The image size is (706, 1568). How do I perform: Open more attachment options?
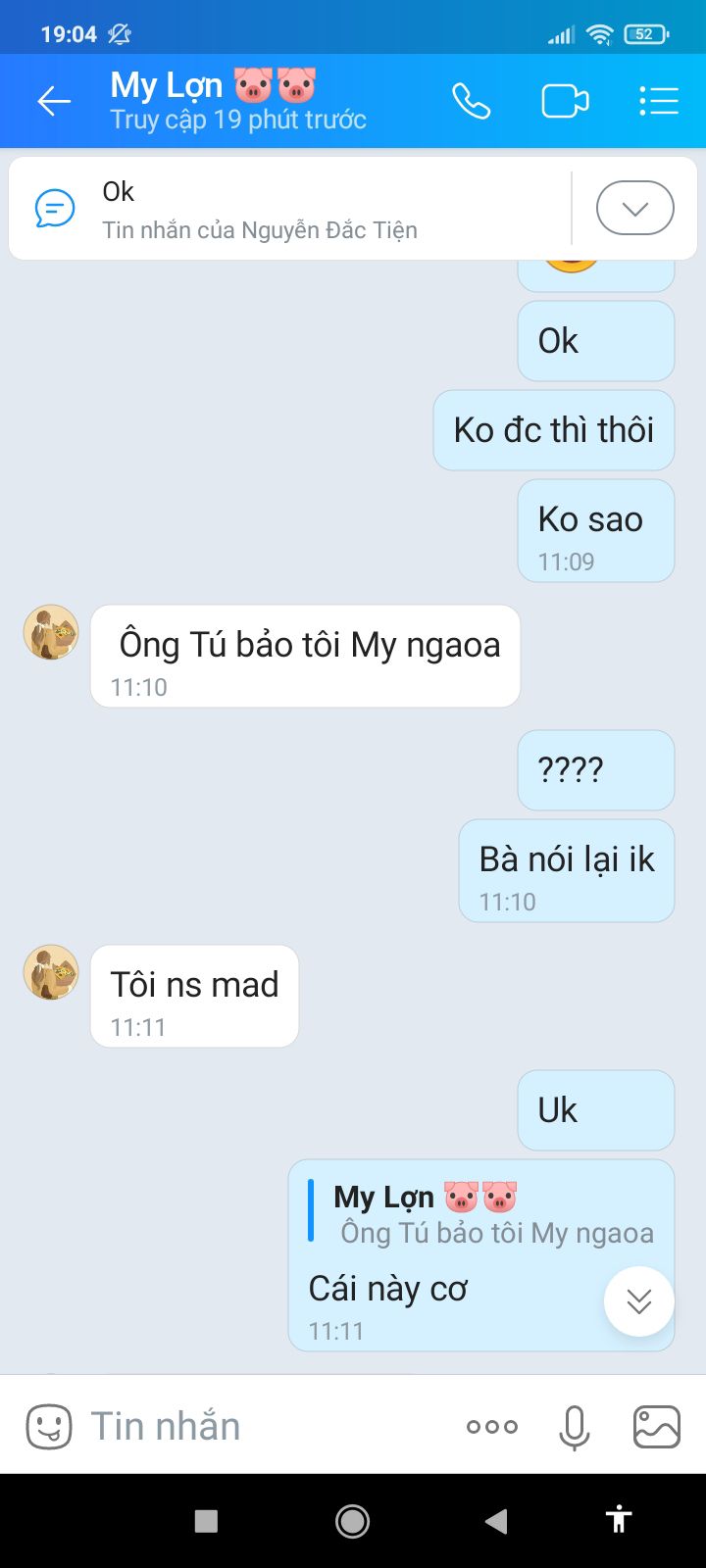coord(491,1427)
